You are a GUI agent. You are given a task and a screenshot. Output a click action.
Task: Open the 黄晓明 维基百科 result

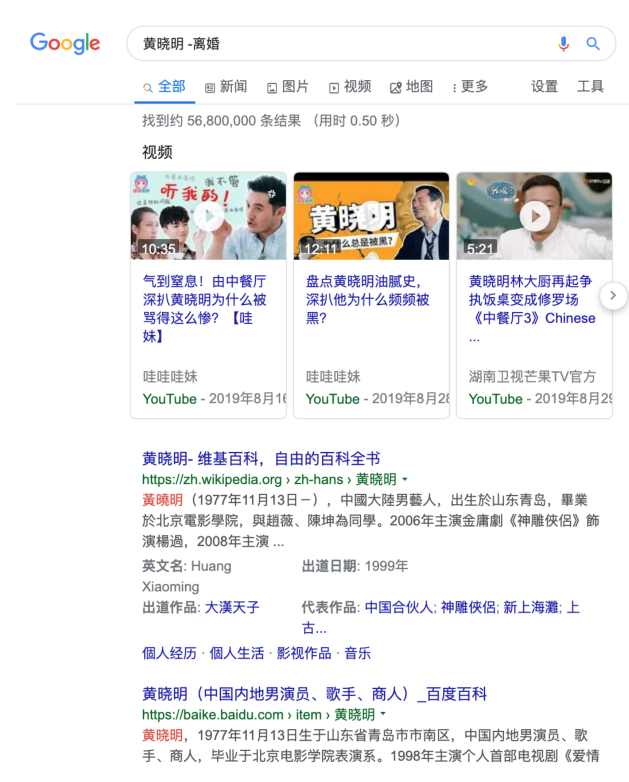[261, 458]
